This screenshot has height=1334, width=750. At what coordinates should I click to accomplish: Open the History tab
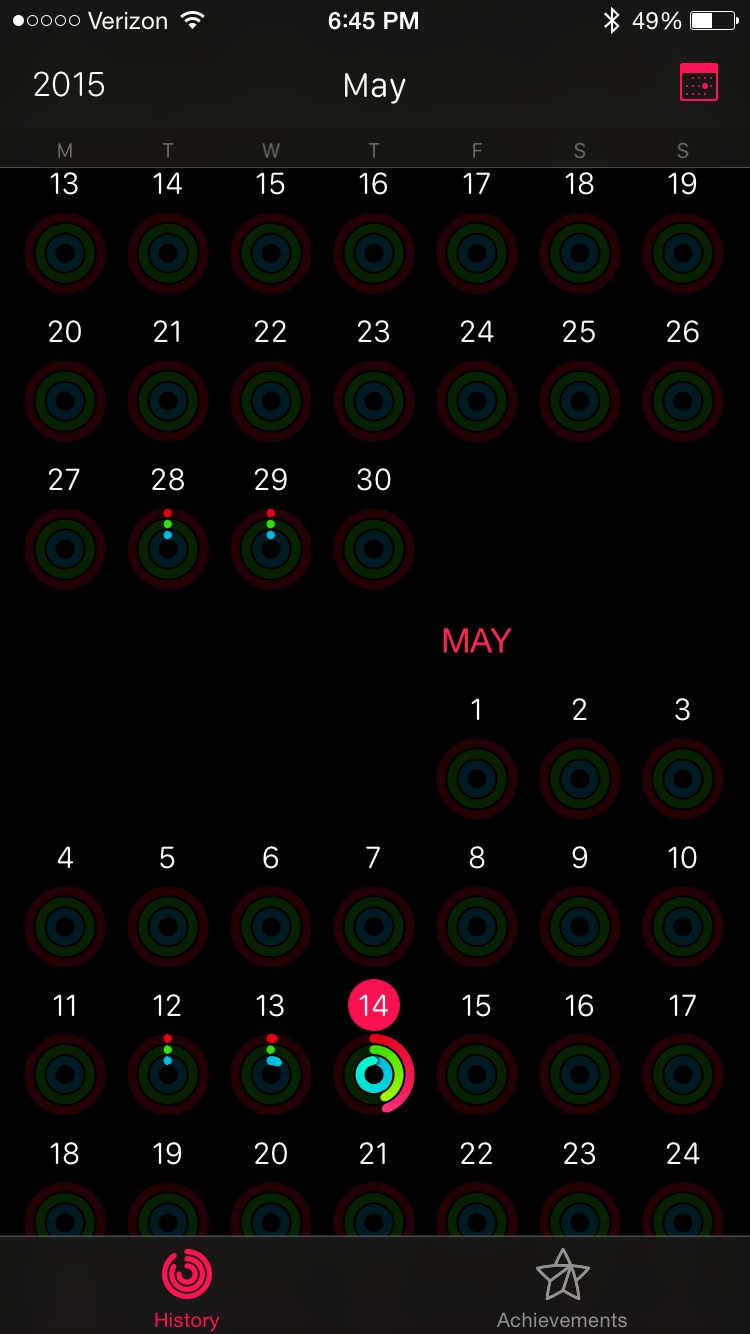pos(187,1288)
